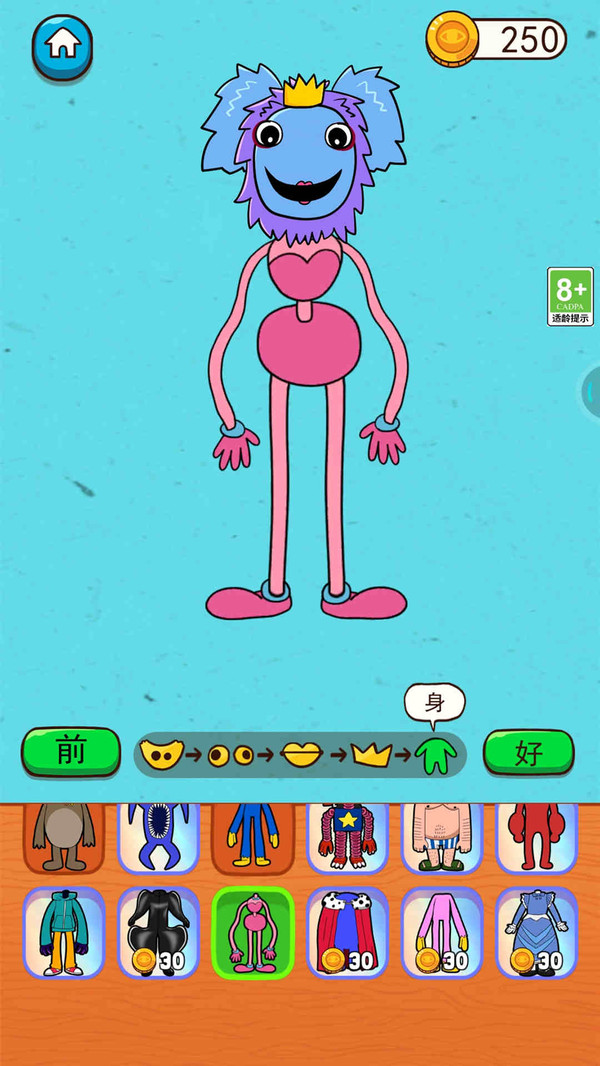
Task: Tap the green 前 (previous) button
Action: click(71, 752)
